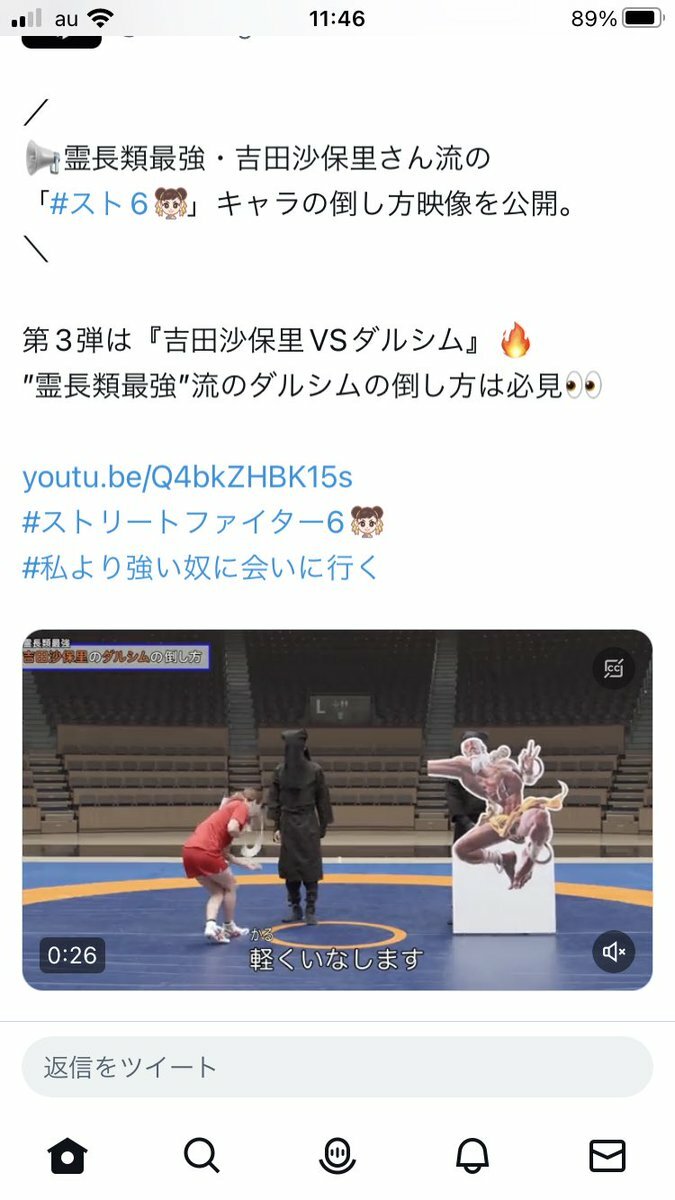The image size is (675, 1200).
Task: Switch to the Search tab
Action: point(202,1156)
